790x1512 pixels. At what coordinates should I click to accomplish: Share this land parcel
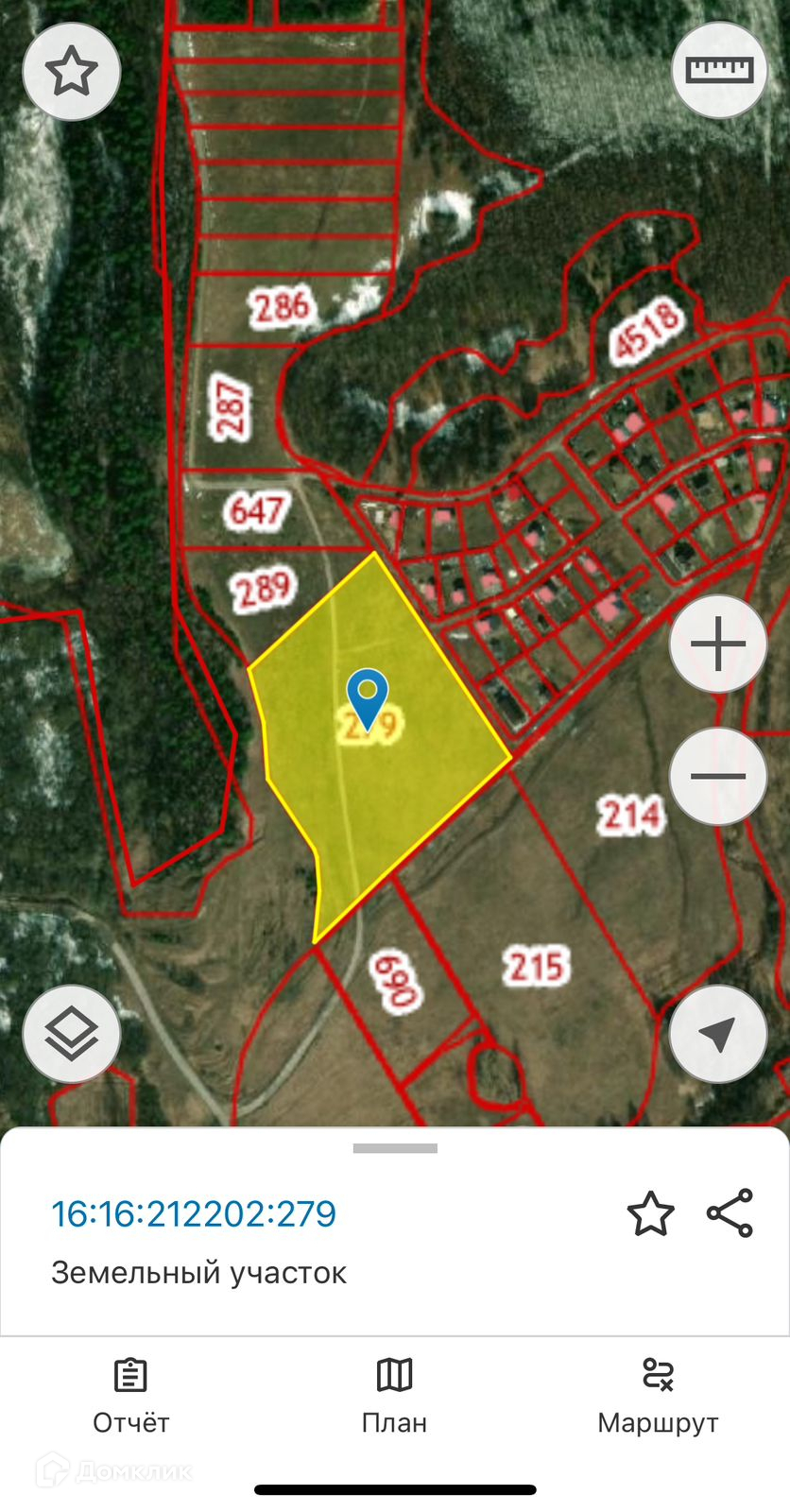(x=730, y=1213)
